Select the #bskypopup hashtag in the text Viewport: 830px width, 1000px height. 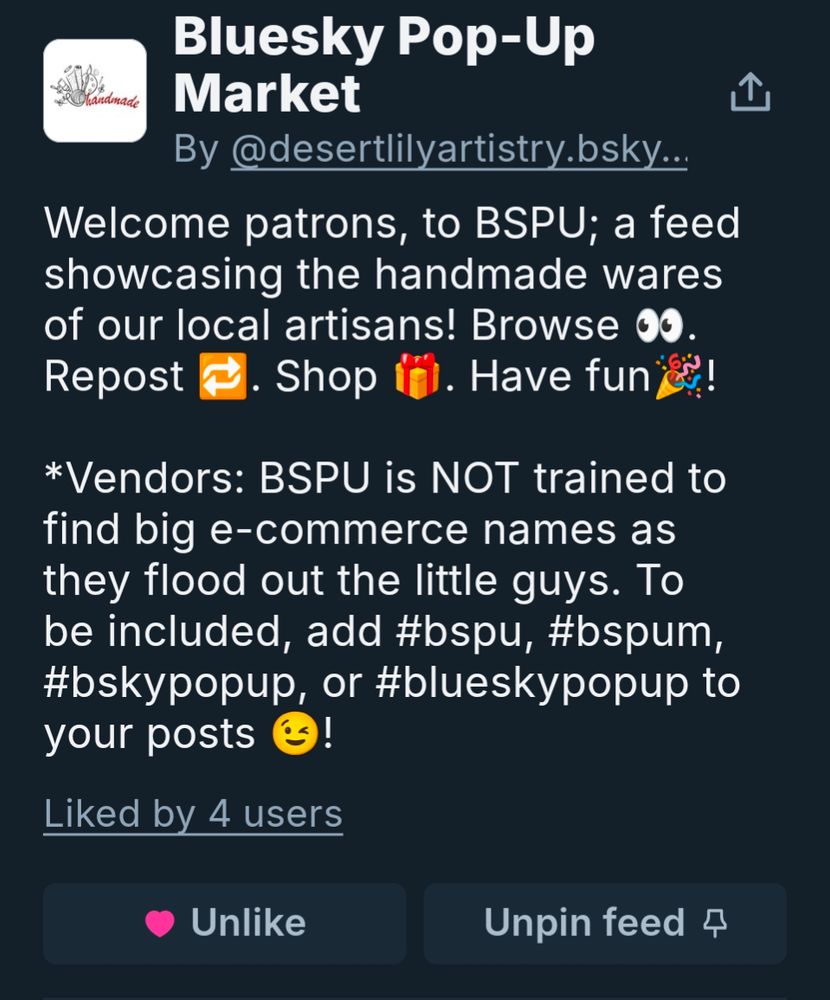[x=170, y=682]
